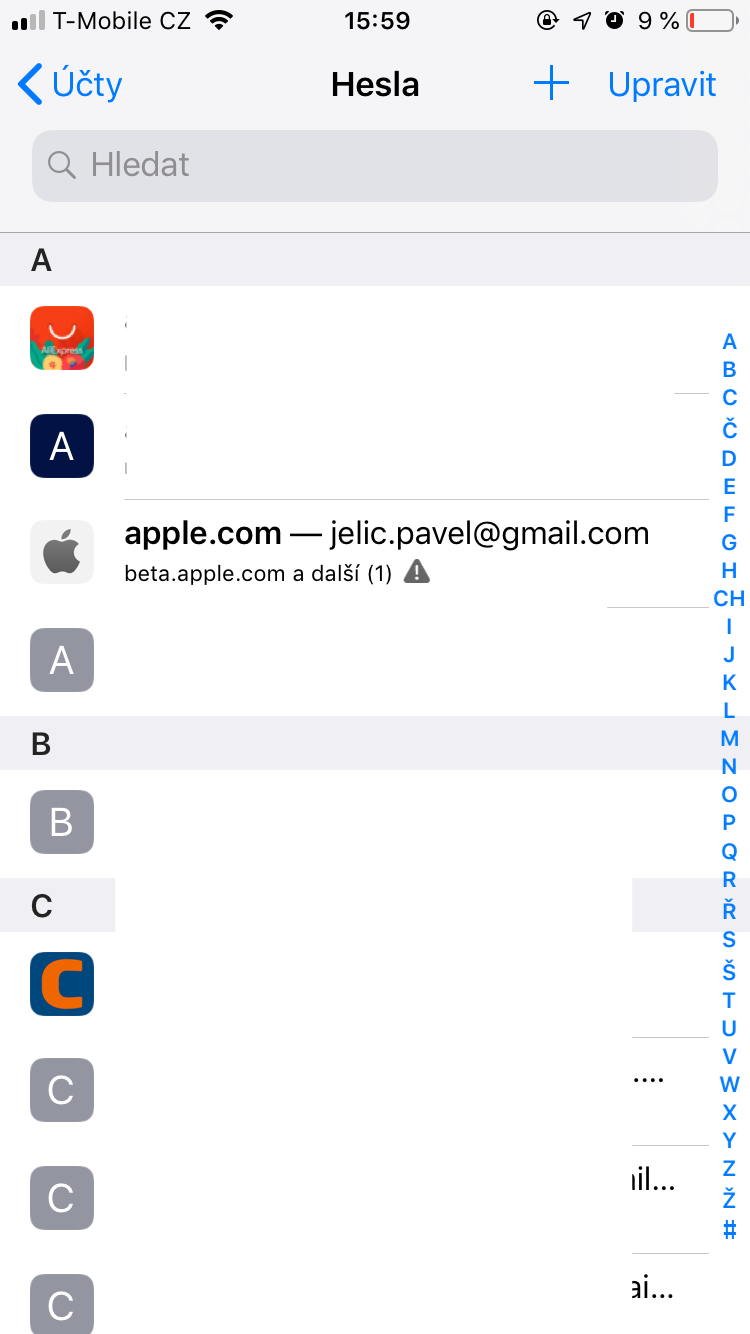Jump to letter S in index
Viewport: 750px width, 1334px height.
click(x=729, y=939)
